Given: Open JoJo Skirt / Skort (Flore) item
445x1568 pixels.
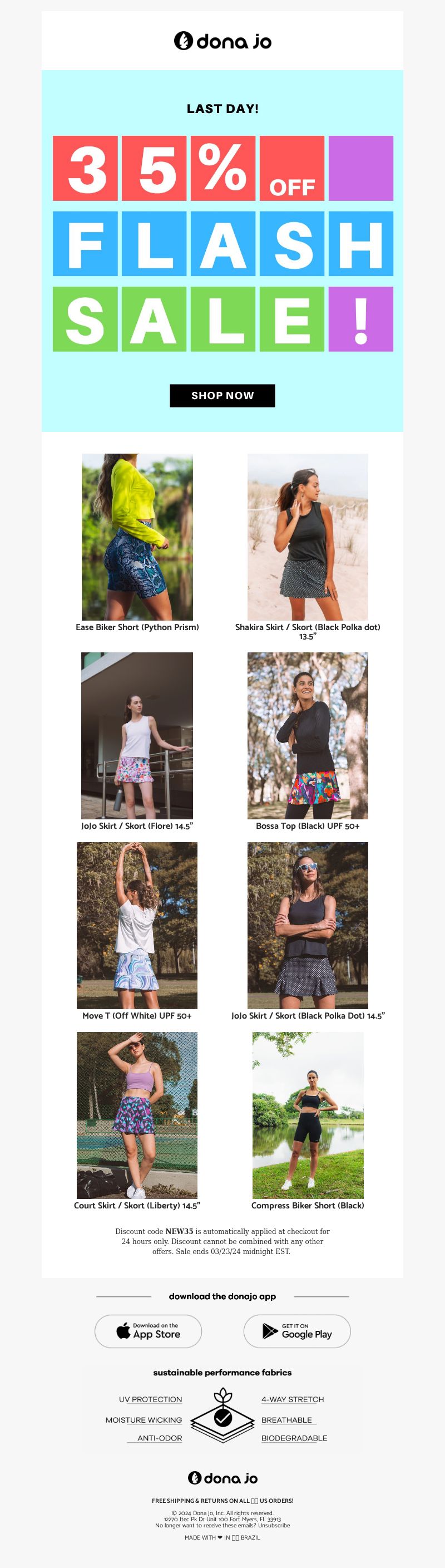Looking at the screenshot, I should (x=137, y=735).
